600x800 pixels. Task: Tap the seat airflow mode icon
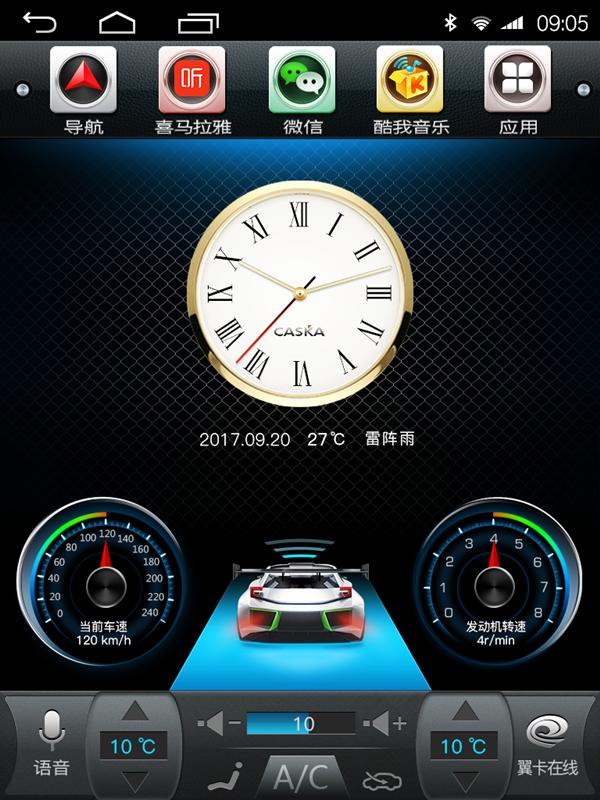coord(231,775)
